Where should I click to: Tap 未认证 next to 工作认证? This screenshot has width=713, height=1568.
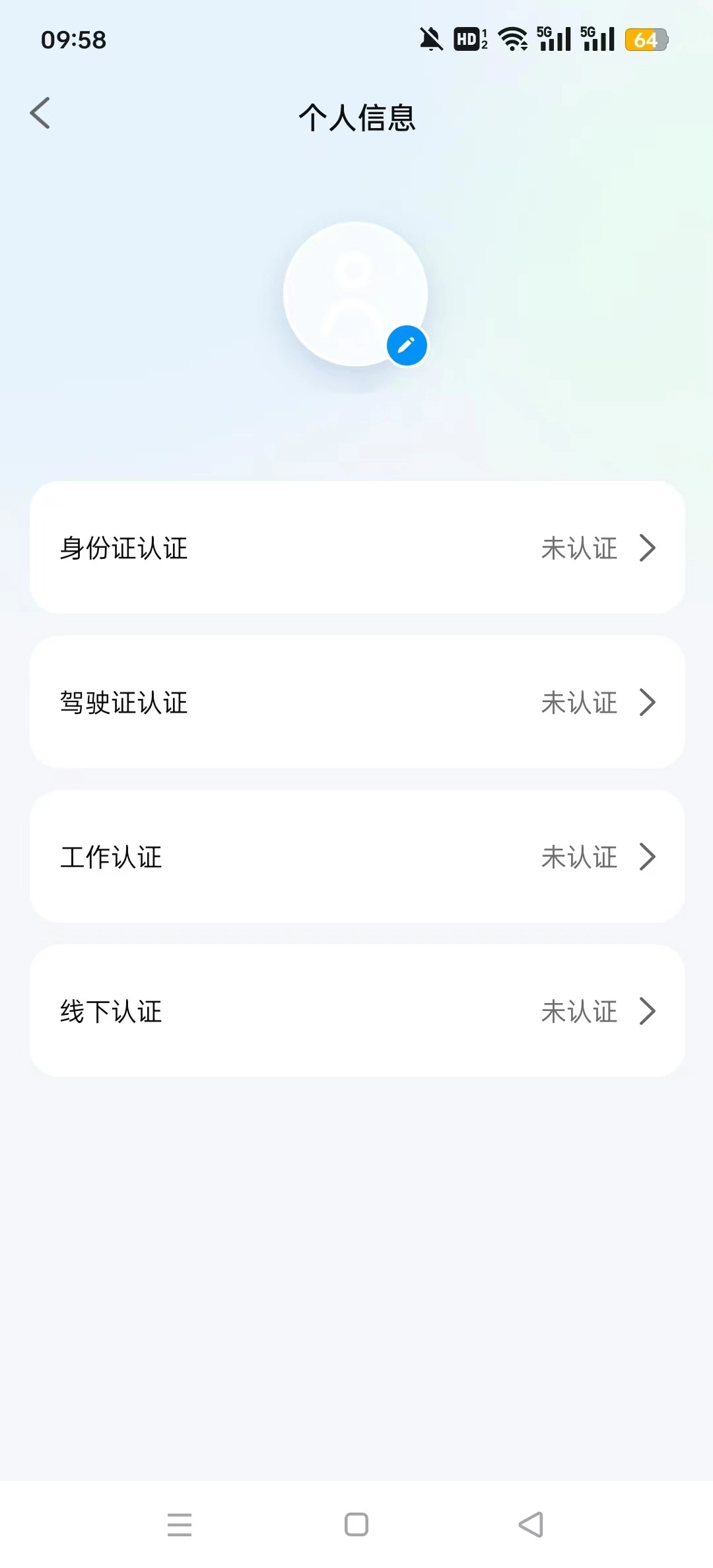coord(580,857)
